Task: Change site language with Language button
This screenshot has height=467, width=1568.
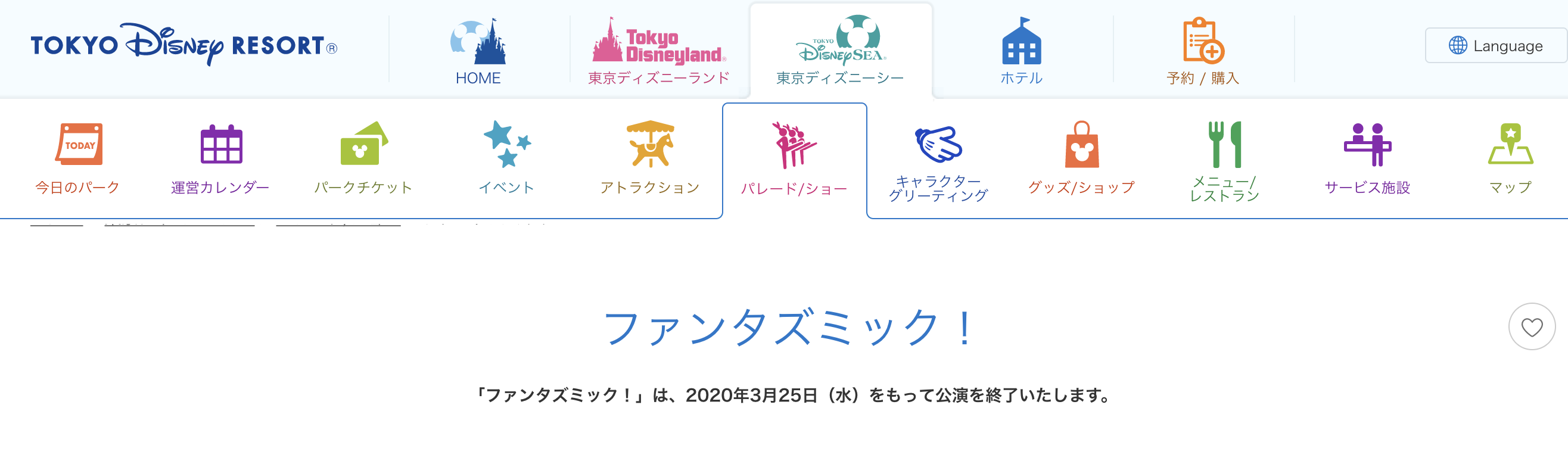Action: pos(1495,46)
